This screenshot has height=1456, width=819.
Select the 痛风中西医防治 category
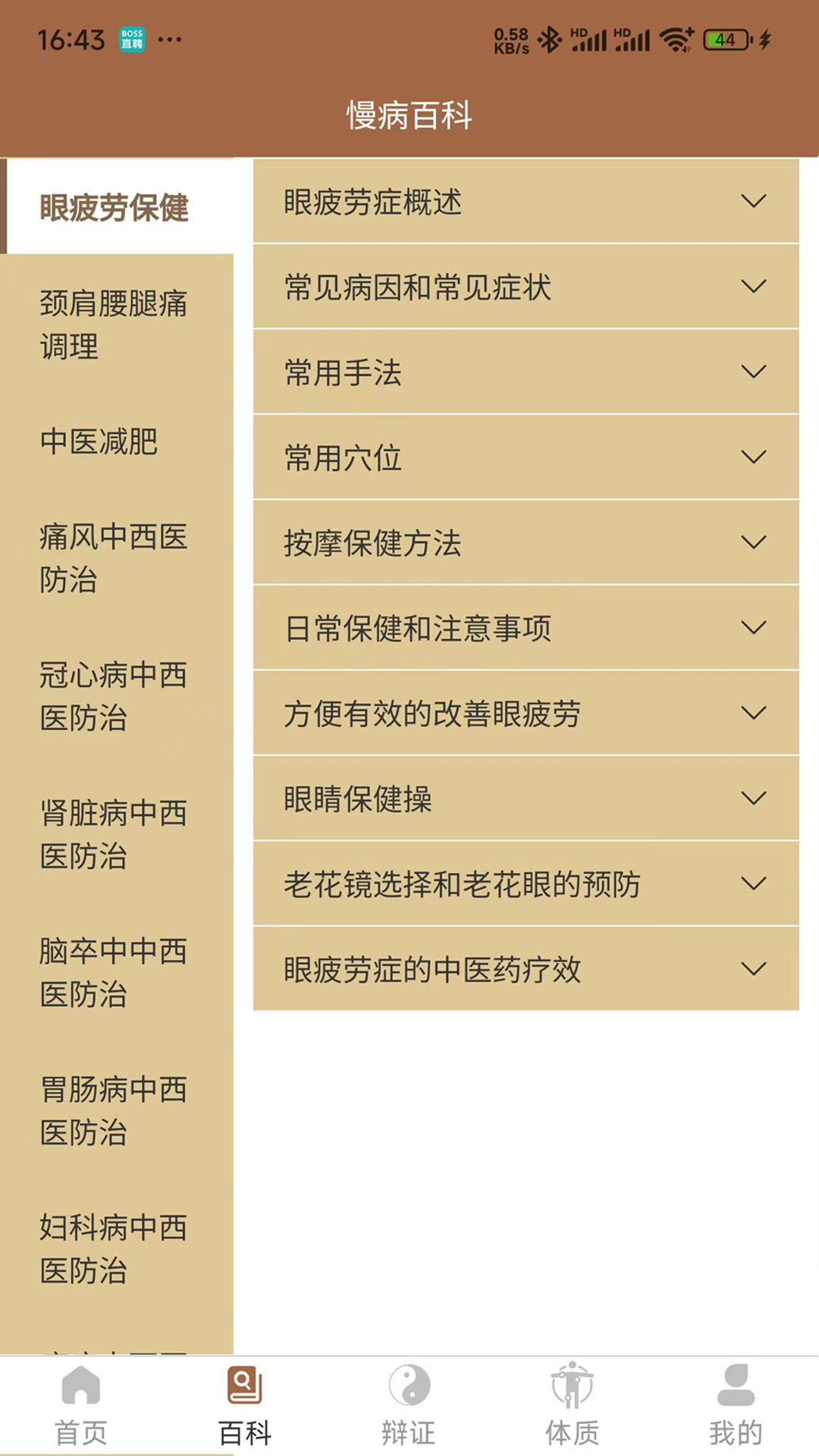(x=114, y=558)
